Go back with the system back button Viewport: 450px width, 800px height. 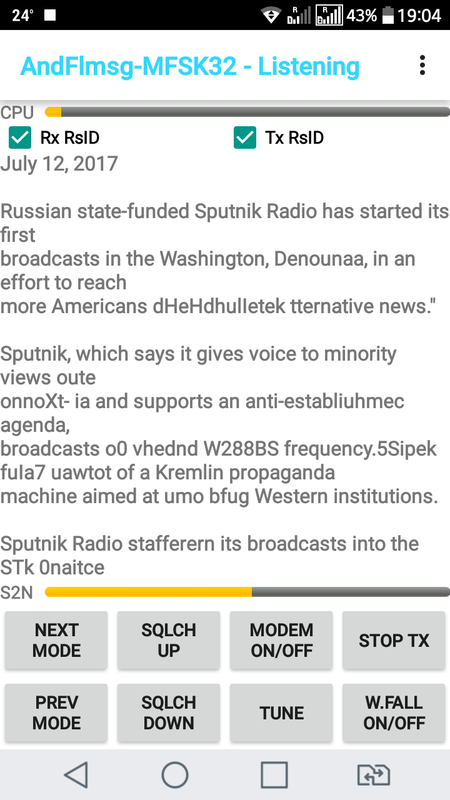click(76, 775)
